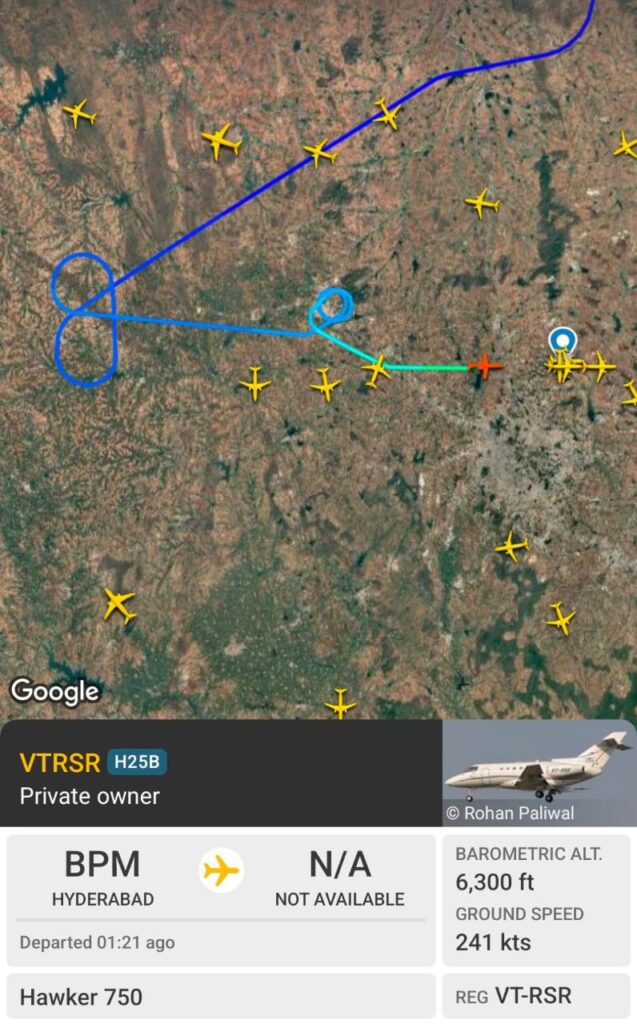The width and height of the screenshot is (637, 1024).
Task: Tap the red selected aircraft on map
Action: click(x=485, y=366)
